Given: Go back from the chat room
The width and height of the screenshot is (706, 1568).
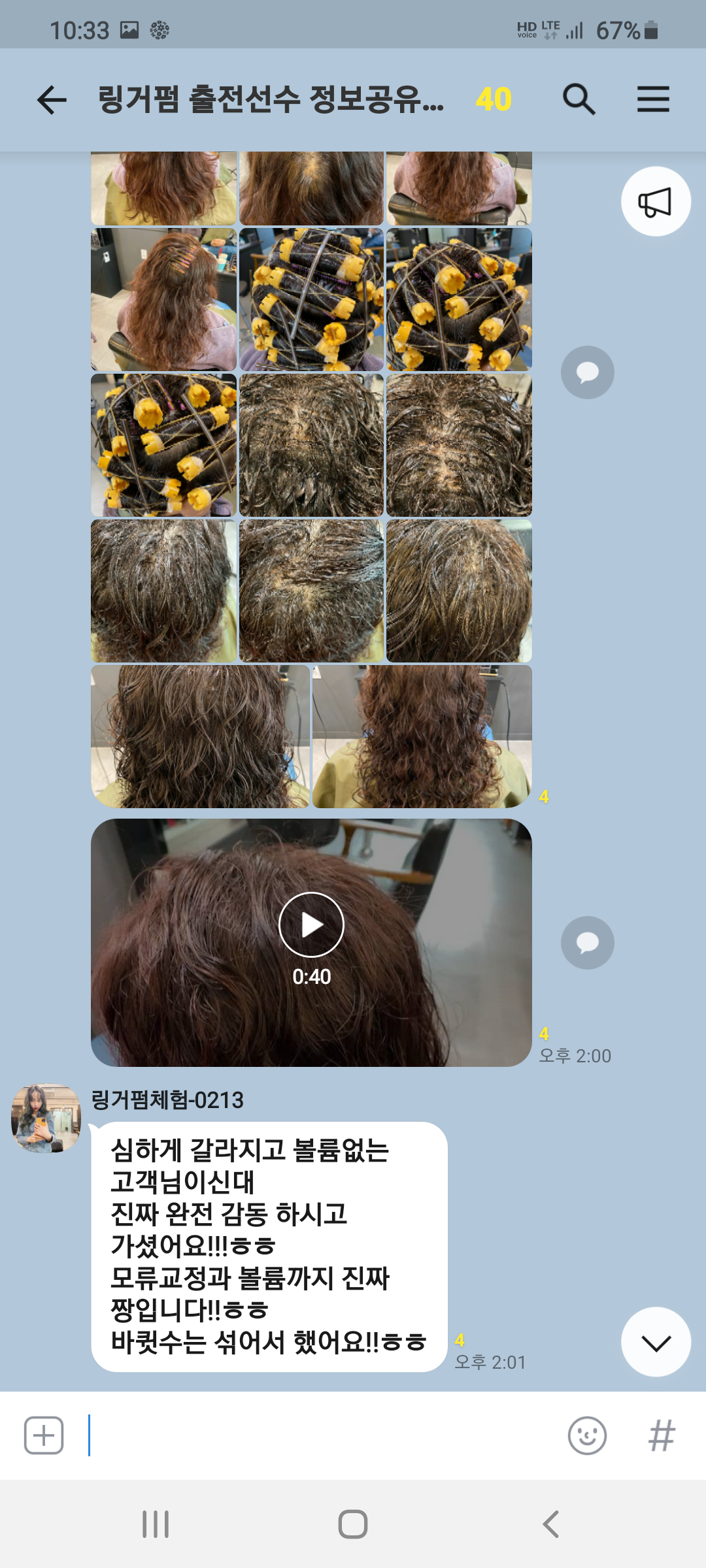Looking at the screenshot, I should pyautogui.click(x=52, y=100).
